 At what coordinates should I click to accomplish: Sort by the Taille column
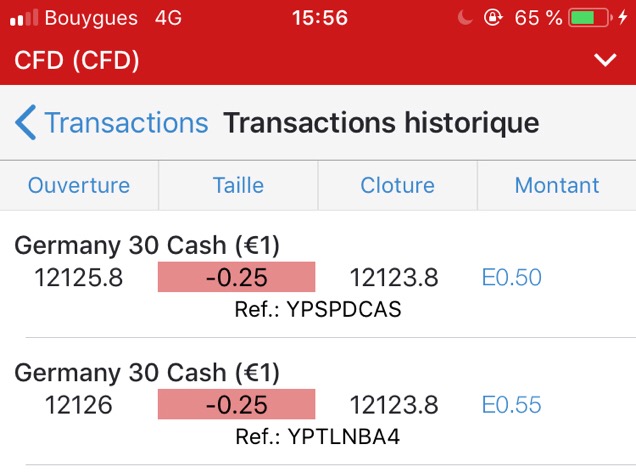pyautogui.click(x=238, y=185)
